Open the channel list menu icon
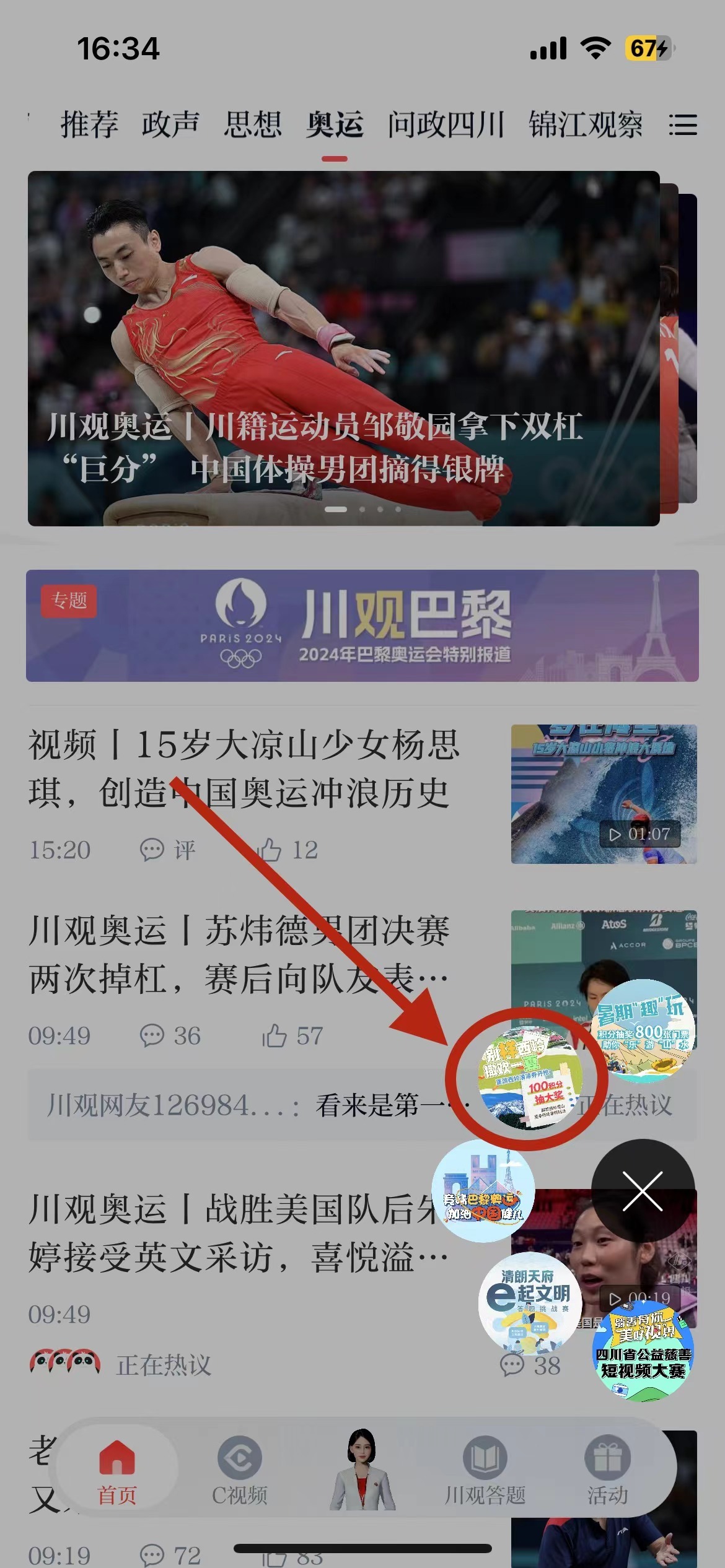The height and width of the screenshot is (1568, 725). click(x=683, y=125)
